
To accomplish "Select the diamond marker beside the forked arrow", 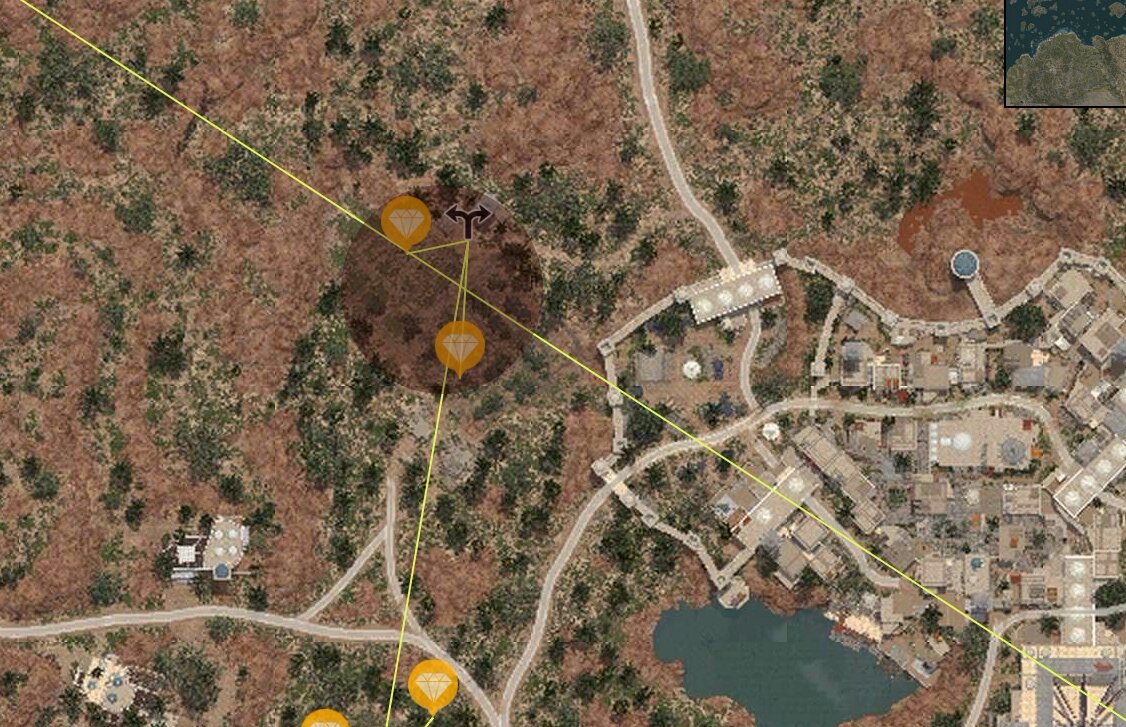I will tap(406, 220).
